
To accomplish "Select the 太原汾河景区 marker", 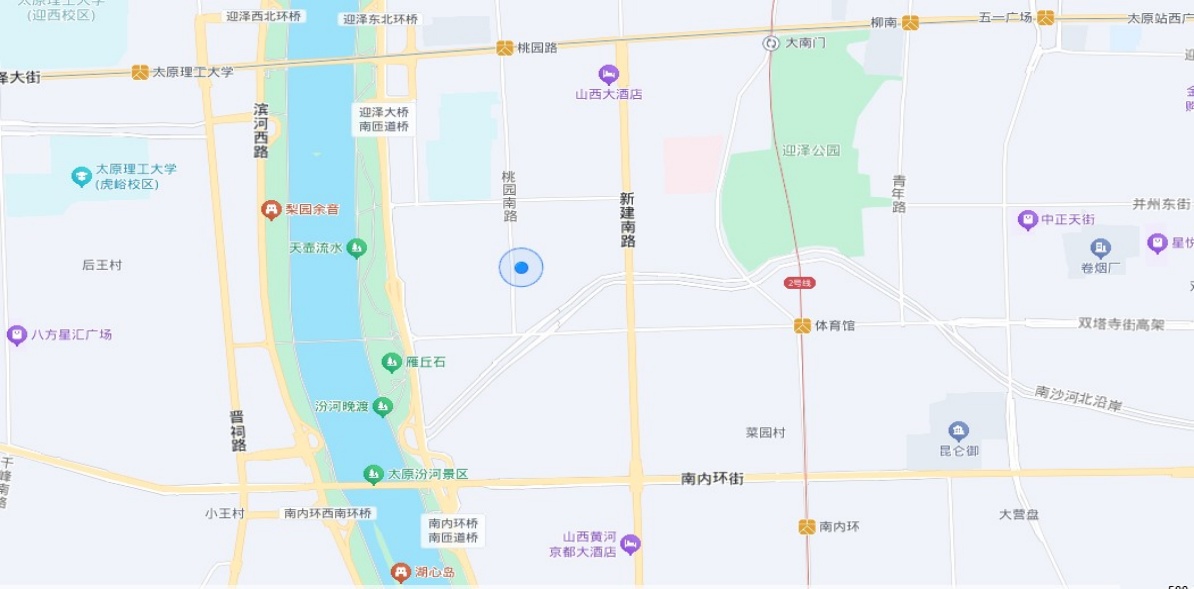I will (373, 474).
